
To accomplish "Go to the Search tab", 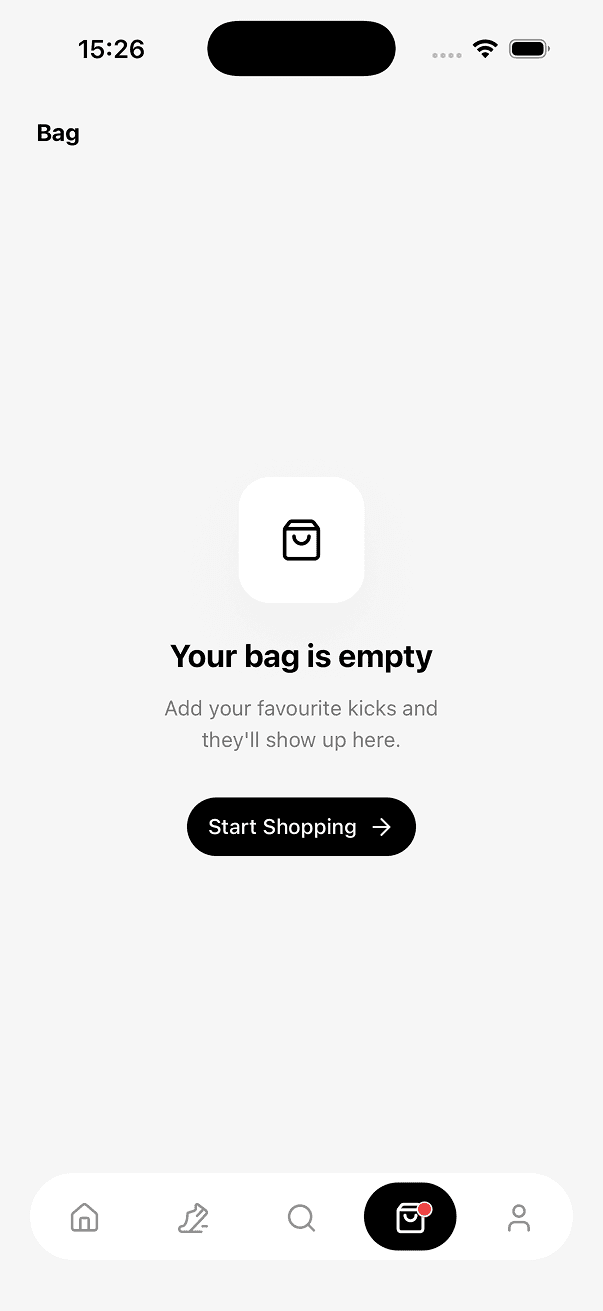I will click(x=301, y=1217).
